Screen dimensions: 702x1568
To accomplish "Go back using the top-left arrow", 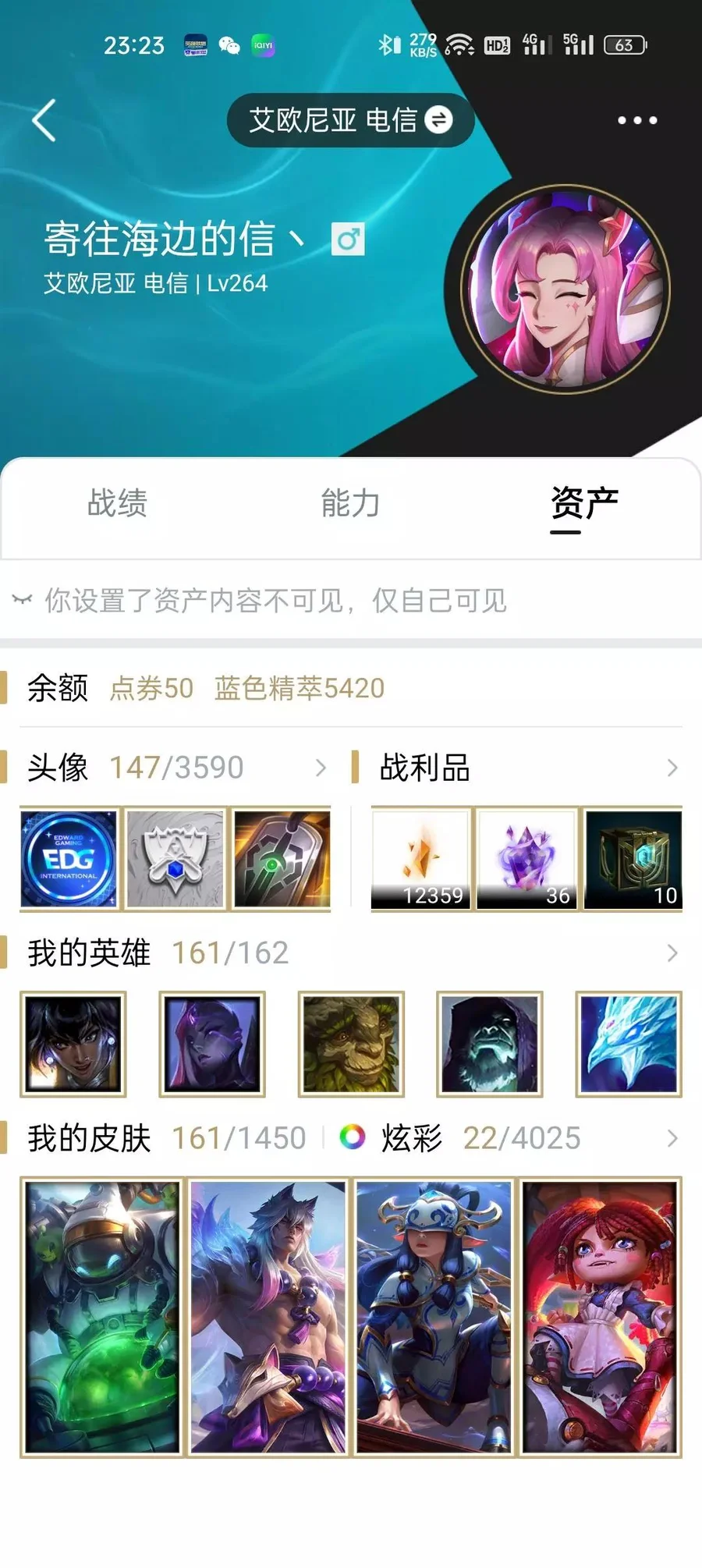I will click(44, 120).
